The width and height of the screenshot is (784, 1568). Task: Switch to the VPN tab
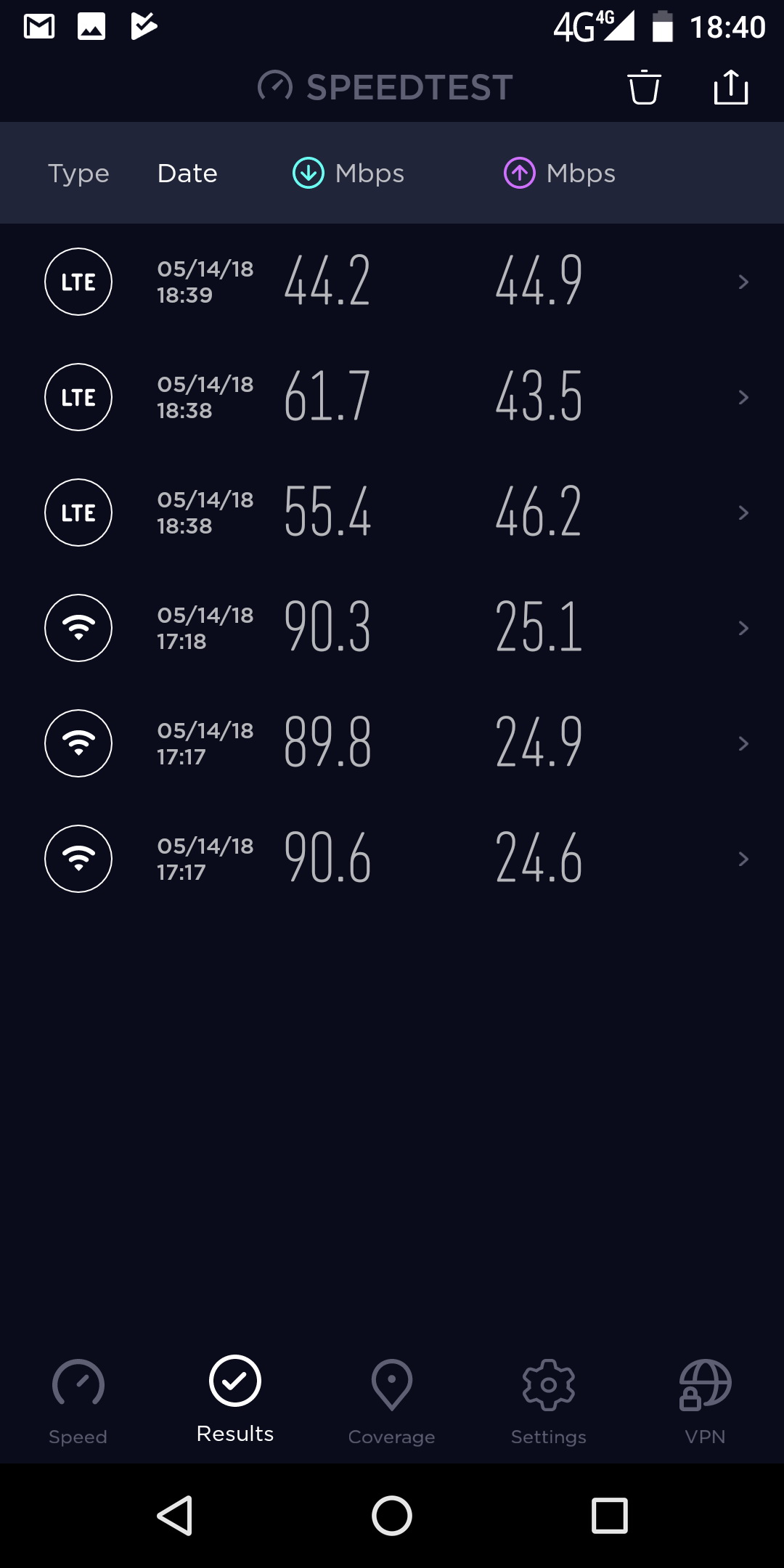click(705, 1402)
